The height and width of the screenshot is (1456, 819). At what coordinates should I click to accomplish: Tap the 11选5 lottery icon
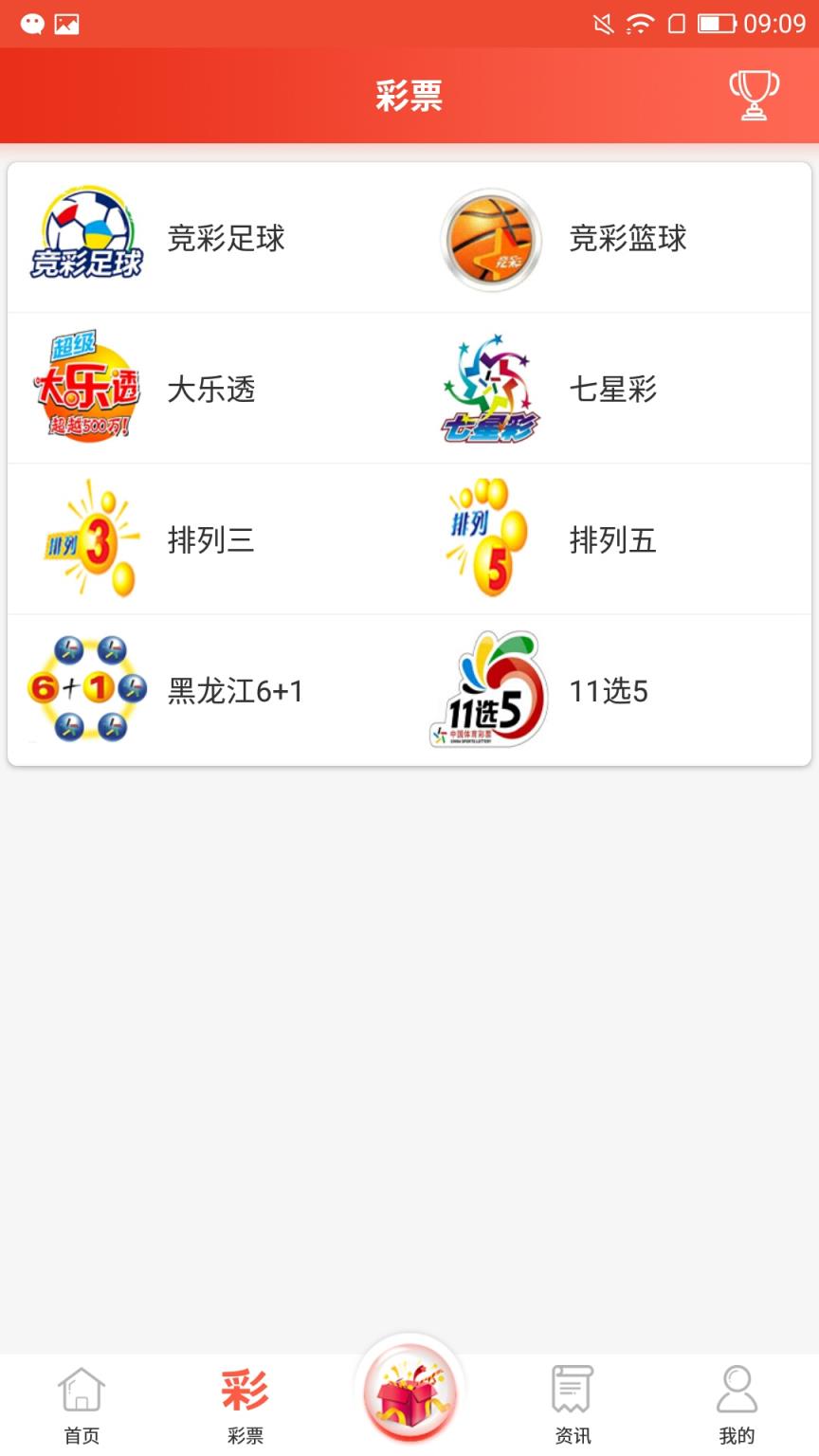[489, 692]
